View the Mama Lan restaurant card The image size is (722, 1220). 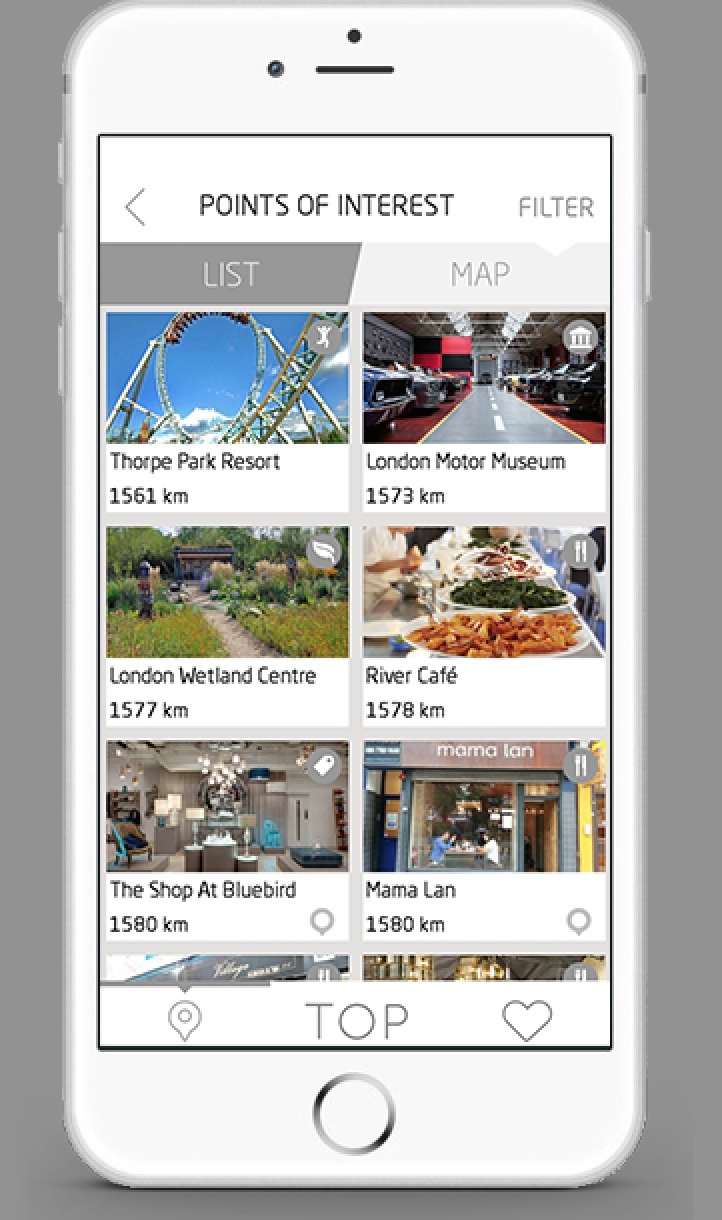click(x=484, y=808)
